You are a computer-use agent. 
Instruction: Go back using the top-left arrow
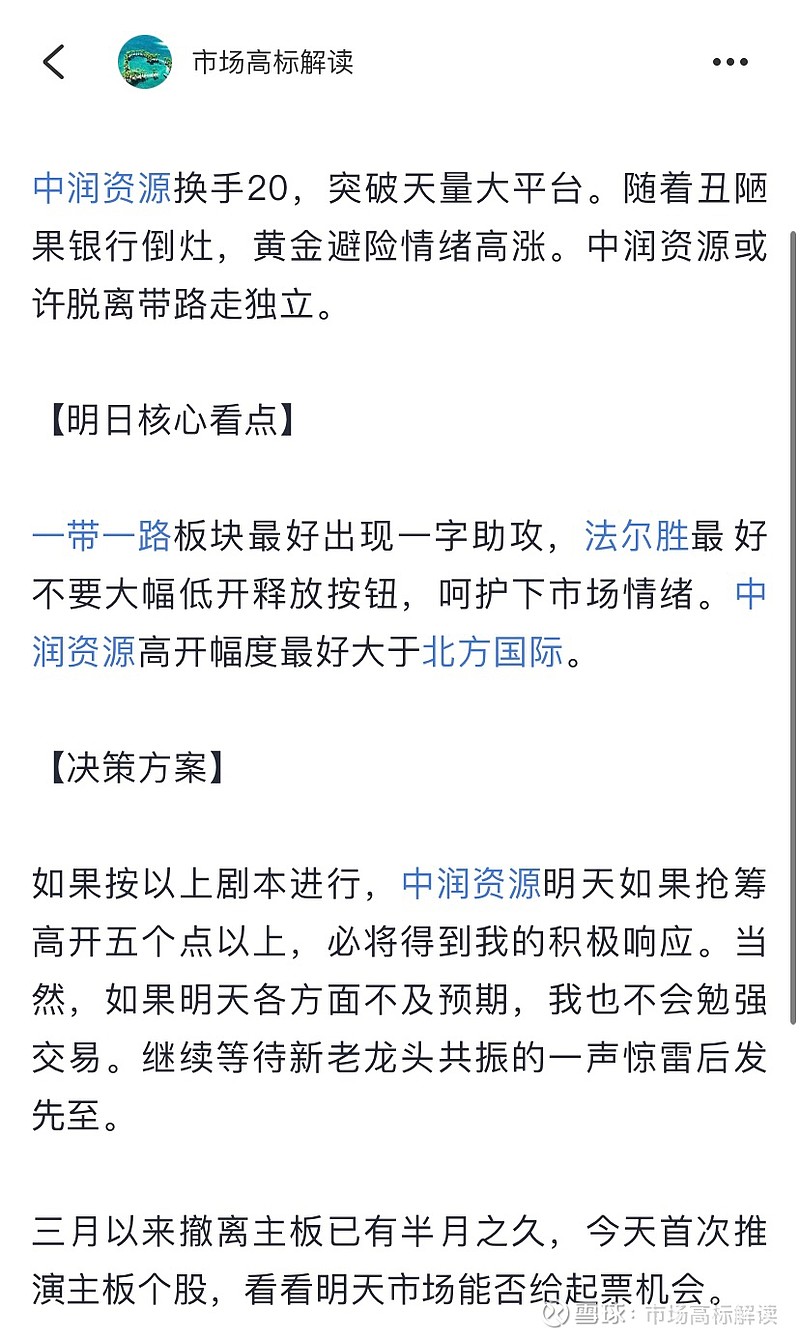[54, 62]
